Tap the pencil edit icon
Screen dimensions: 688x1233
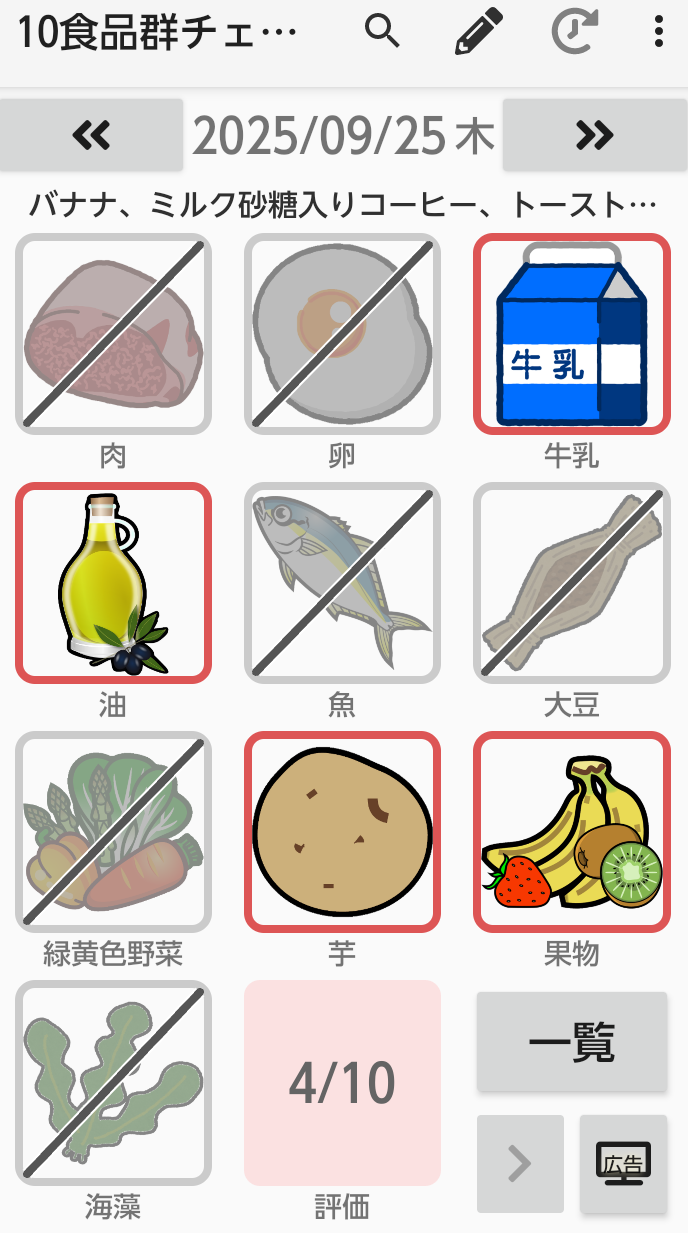coord(479,33)
